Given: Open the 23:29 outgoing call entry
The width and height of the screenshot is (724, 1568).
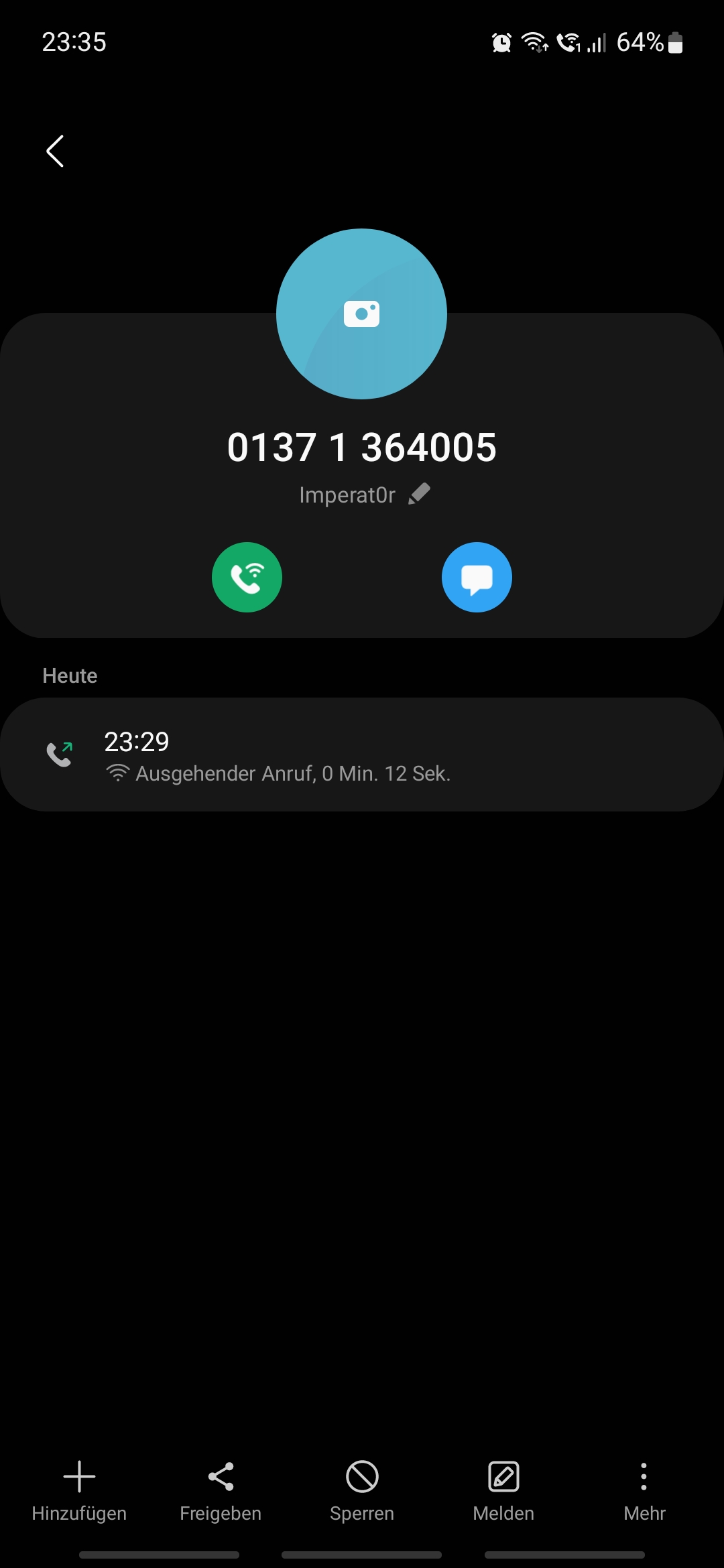Looking at the screenshot, I should coord(362,755).
